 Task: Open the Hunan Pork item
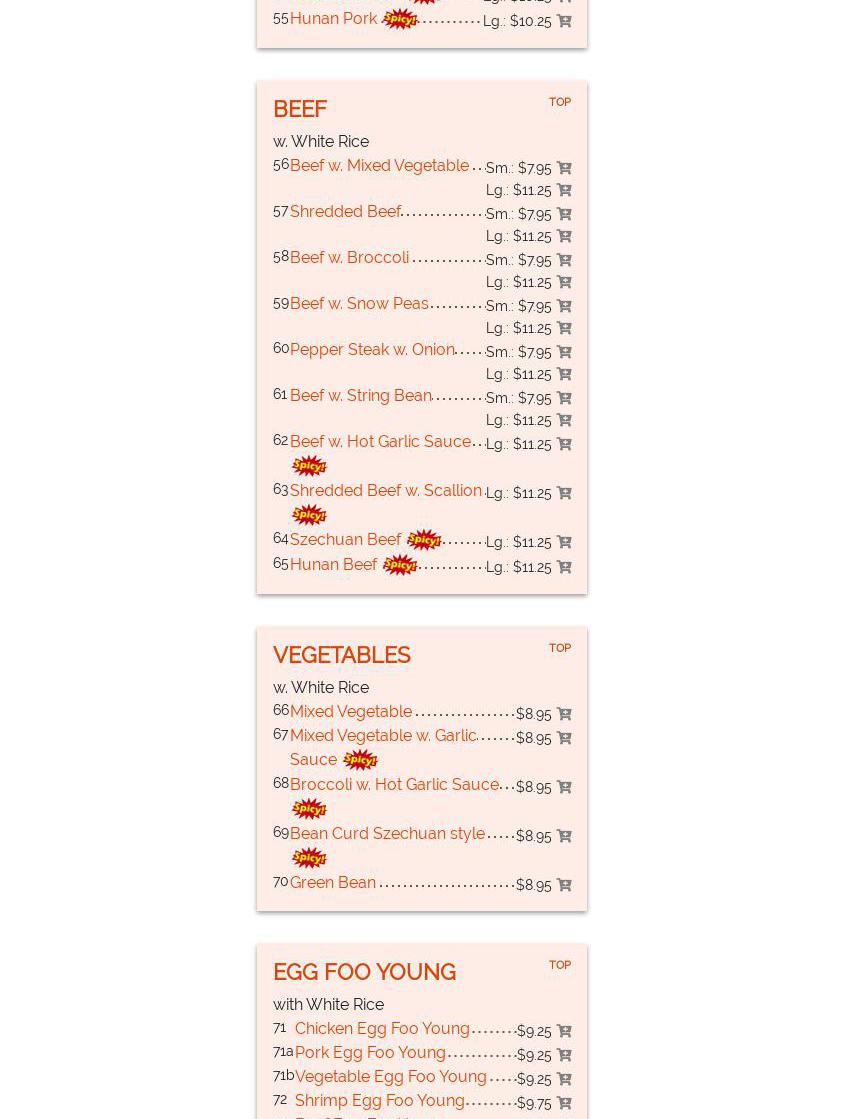[333, 19]
